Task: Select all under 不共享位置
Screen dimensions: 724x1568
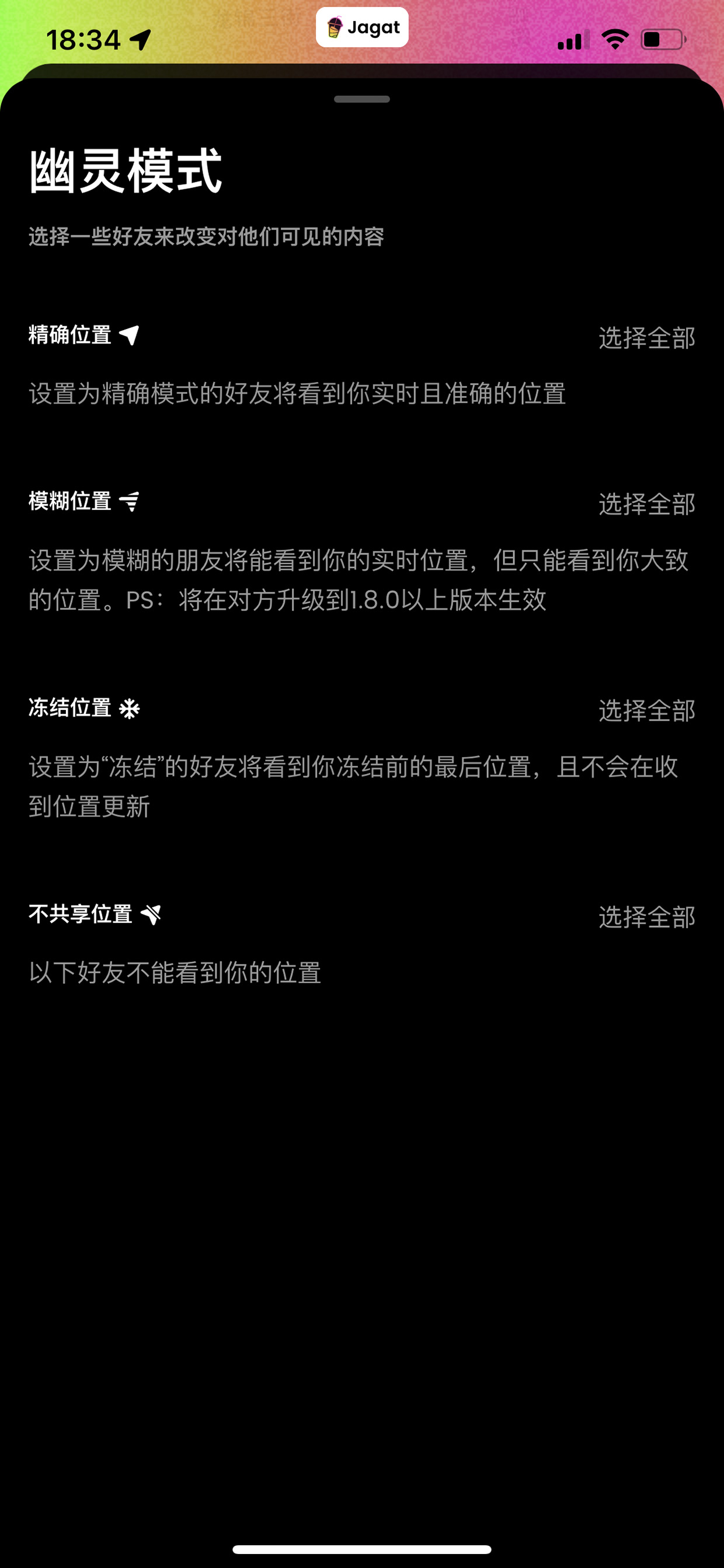Action: [646, 917]
